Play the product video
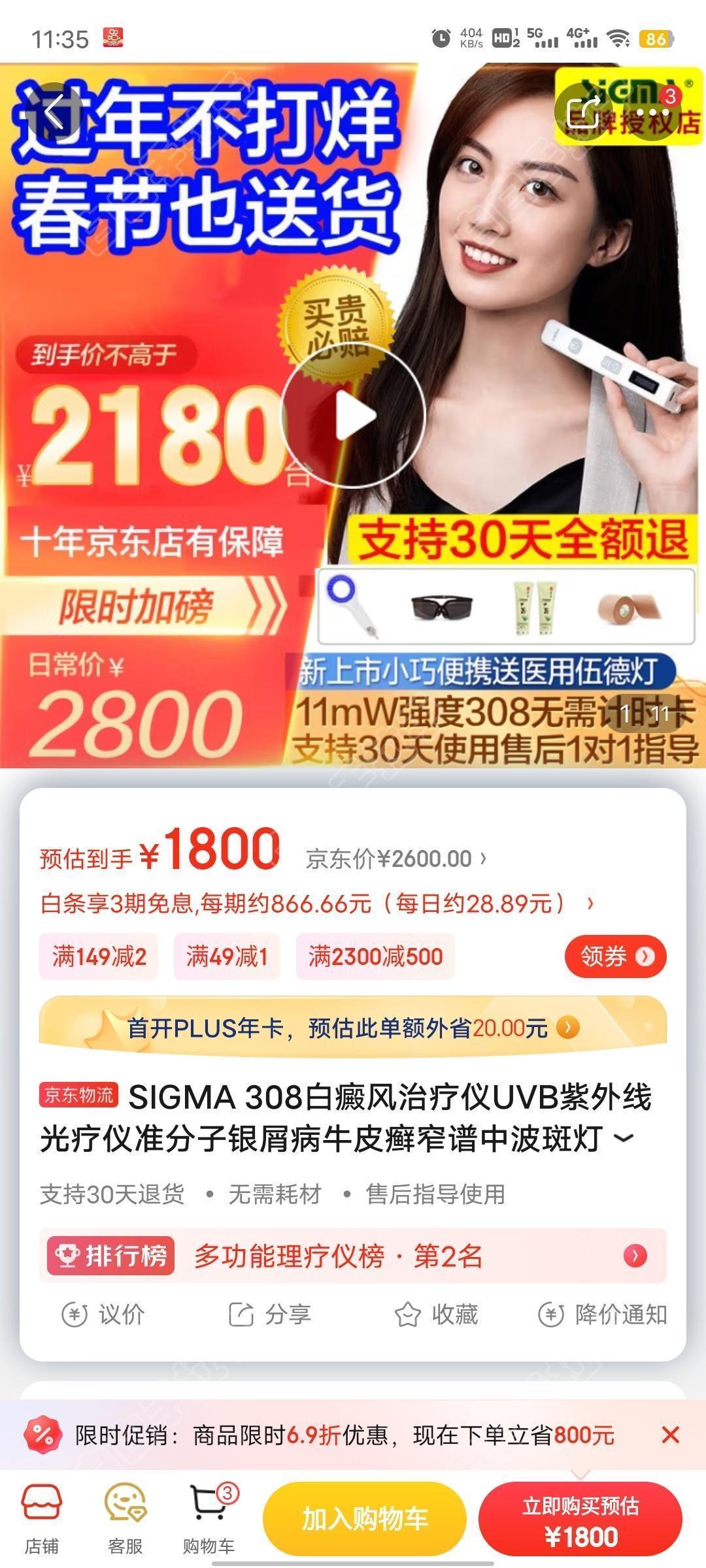The height and width of the screenshot is (1568, 706). [x=354, y=416]
